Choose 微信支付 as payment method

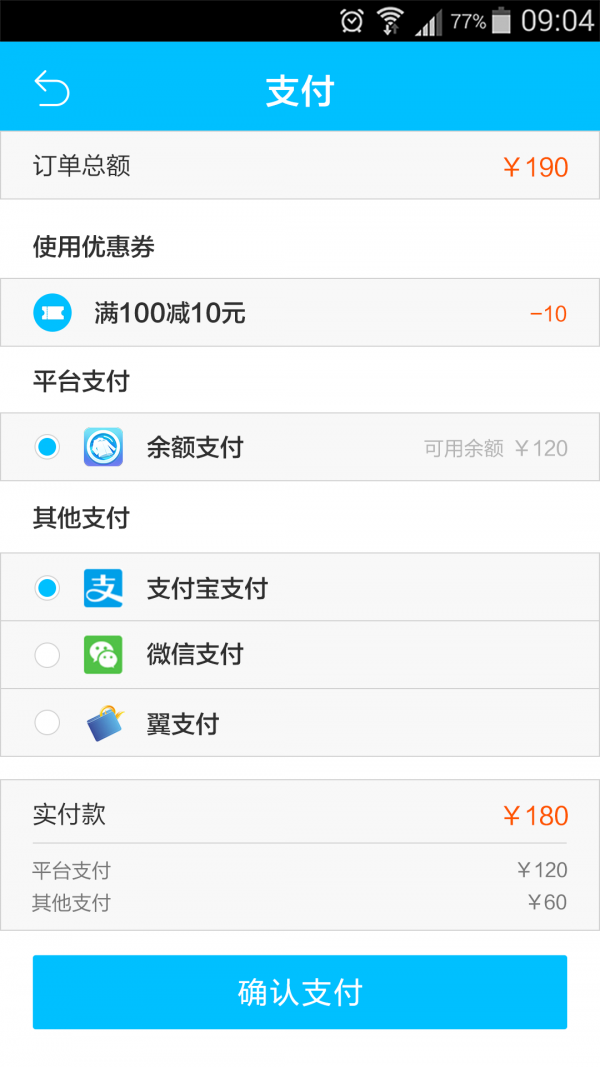[47, 655]
